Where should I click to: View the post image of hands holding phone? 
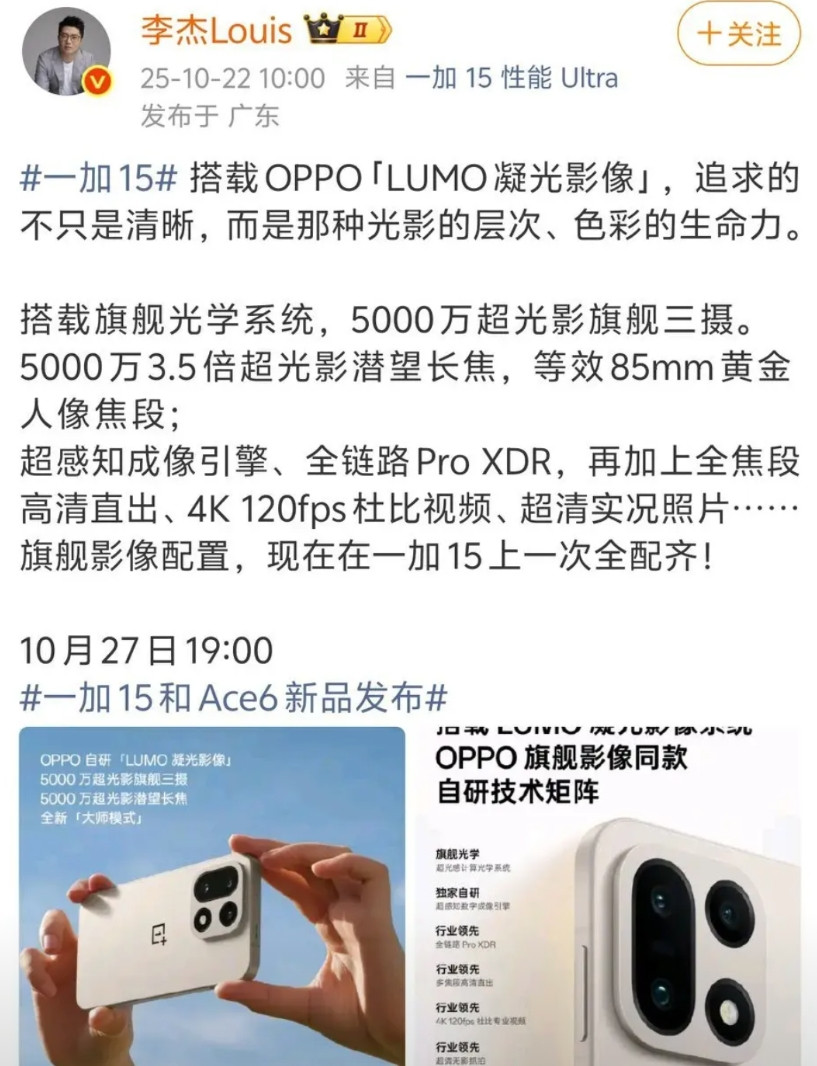(212, 896)
